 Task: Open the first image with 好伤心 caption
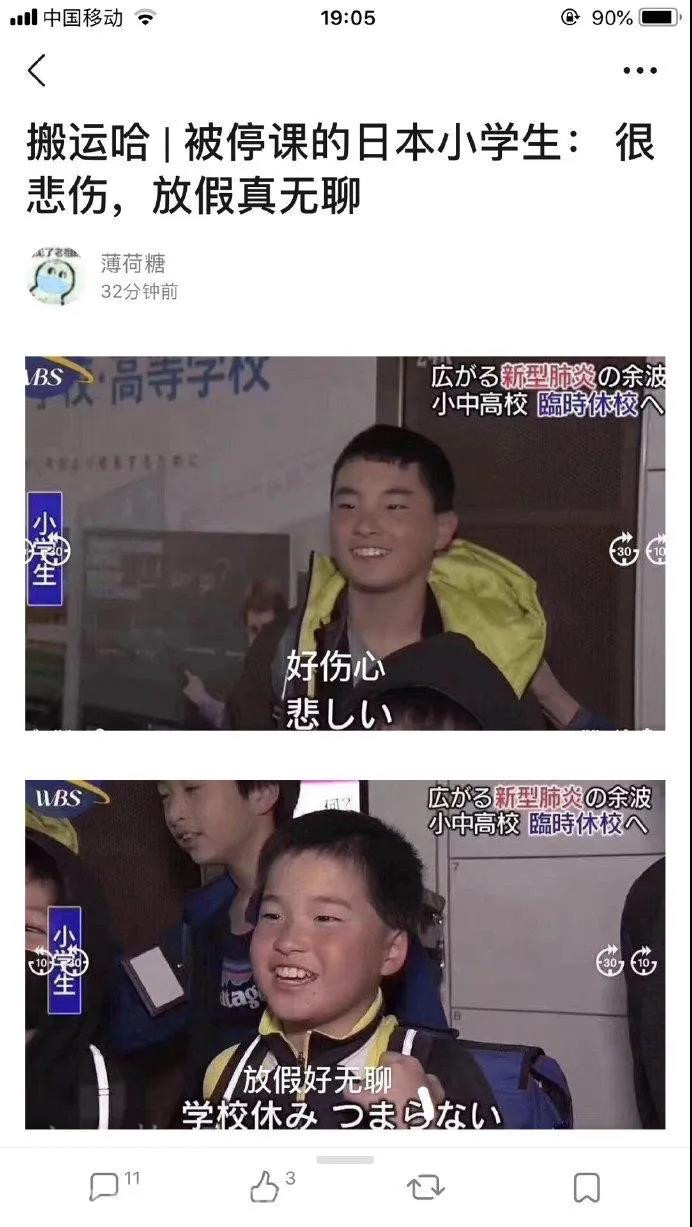point(345,543)
